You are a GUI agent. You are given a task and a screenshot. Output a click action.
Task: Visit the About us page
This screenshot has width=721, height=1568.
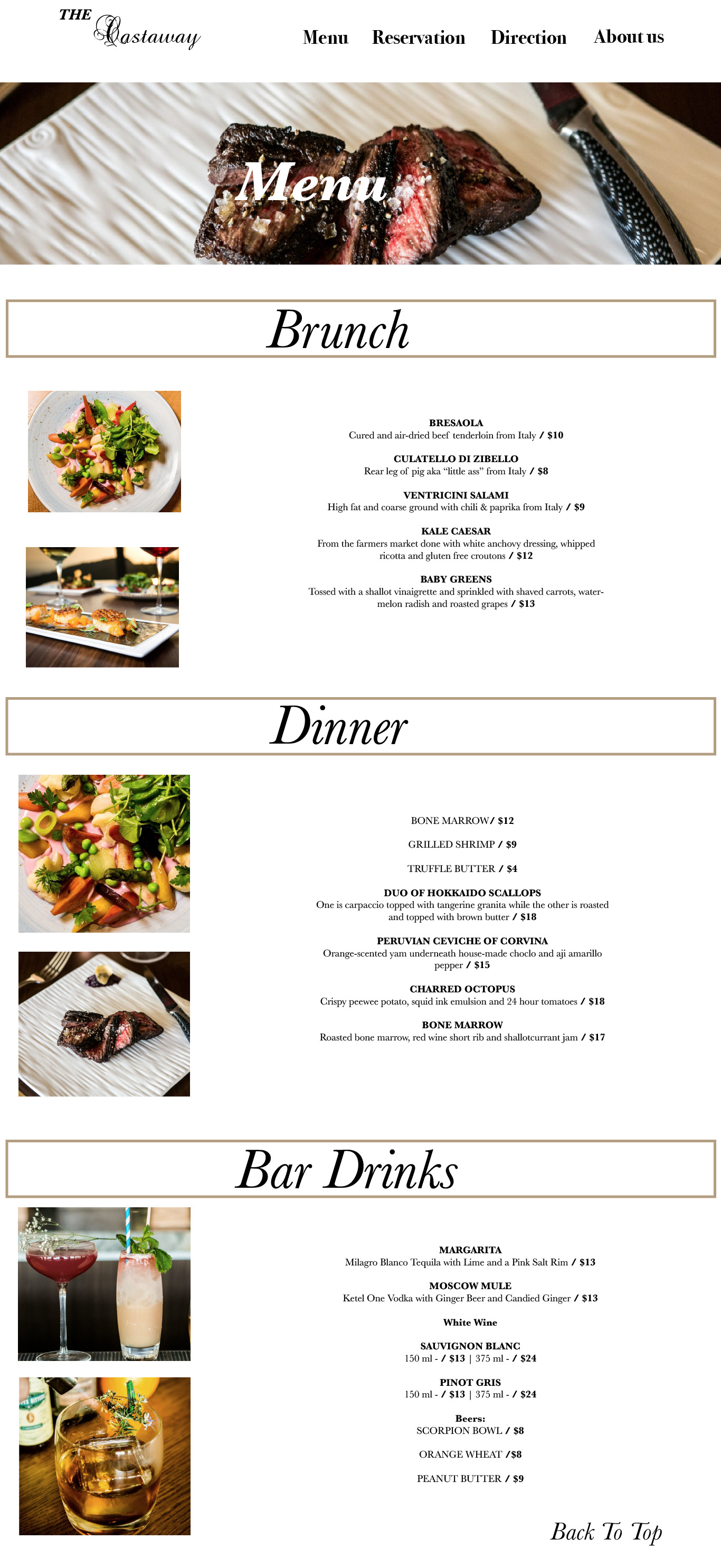tap(629, 36)
